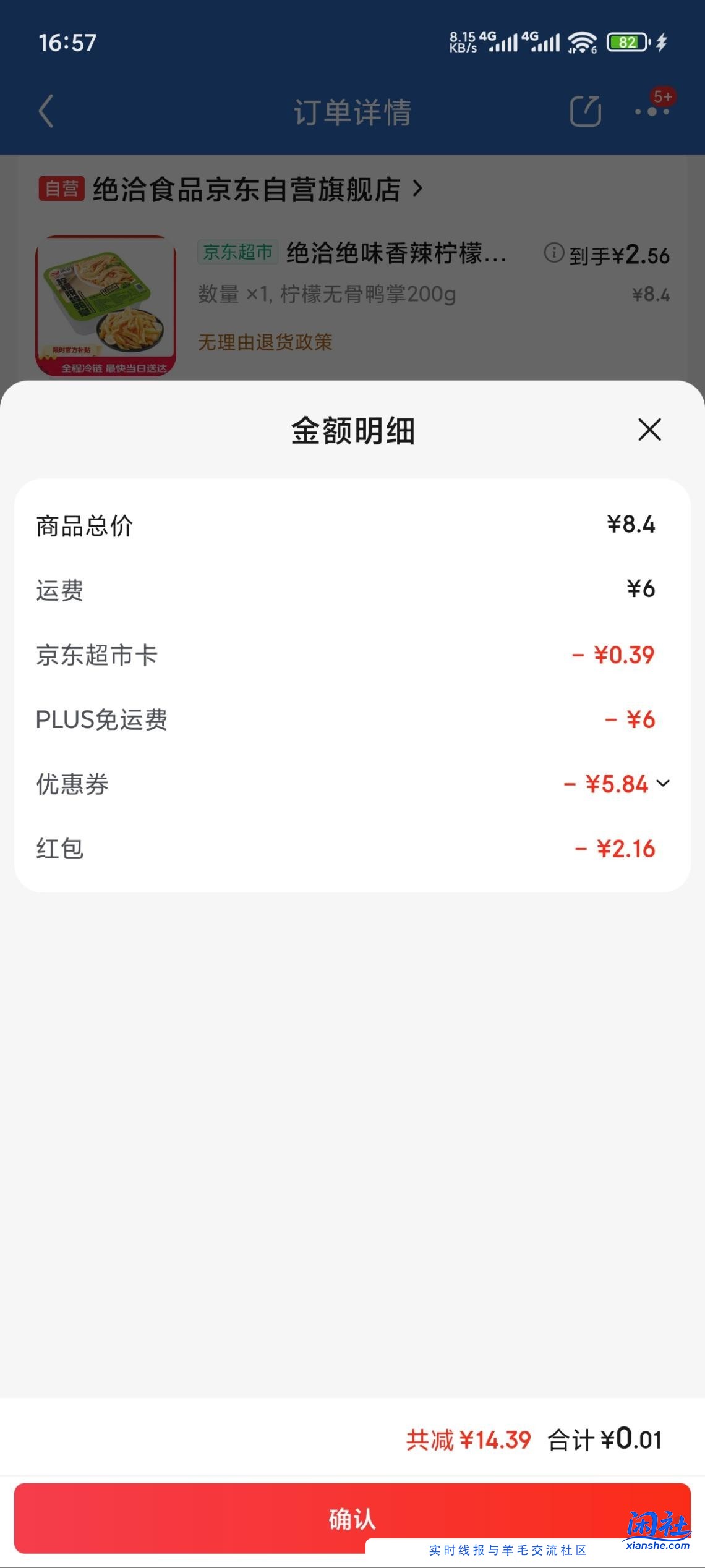Screen dimensions: 705x1568
Task: Tap the back arrow on 订单详情 page
Action: (45, 111)
